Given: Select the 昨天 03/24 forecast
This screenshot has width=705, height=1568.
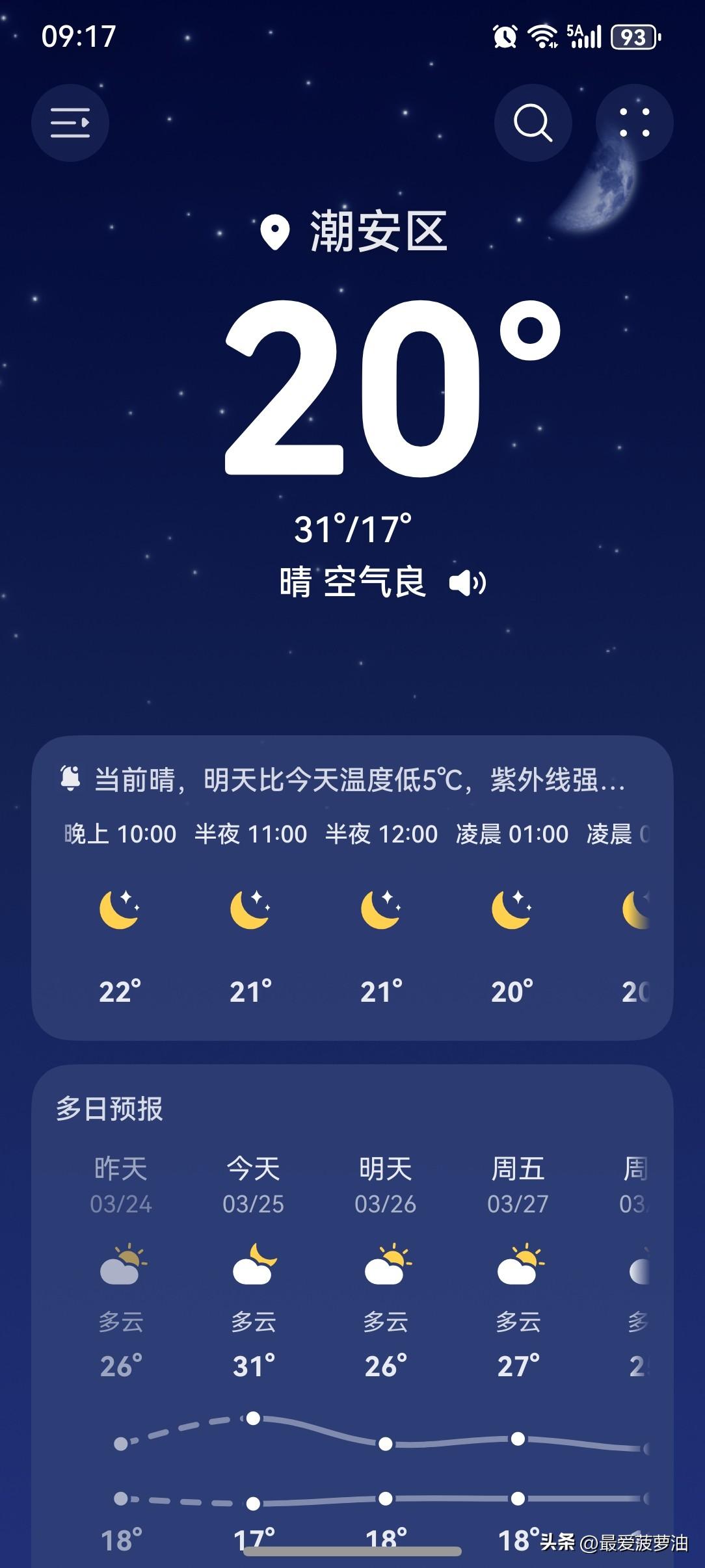Looking at the screenshot, I should tap(122, 1183).
